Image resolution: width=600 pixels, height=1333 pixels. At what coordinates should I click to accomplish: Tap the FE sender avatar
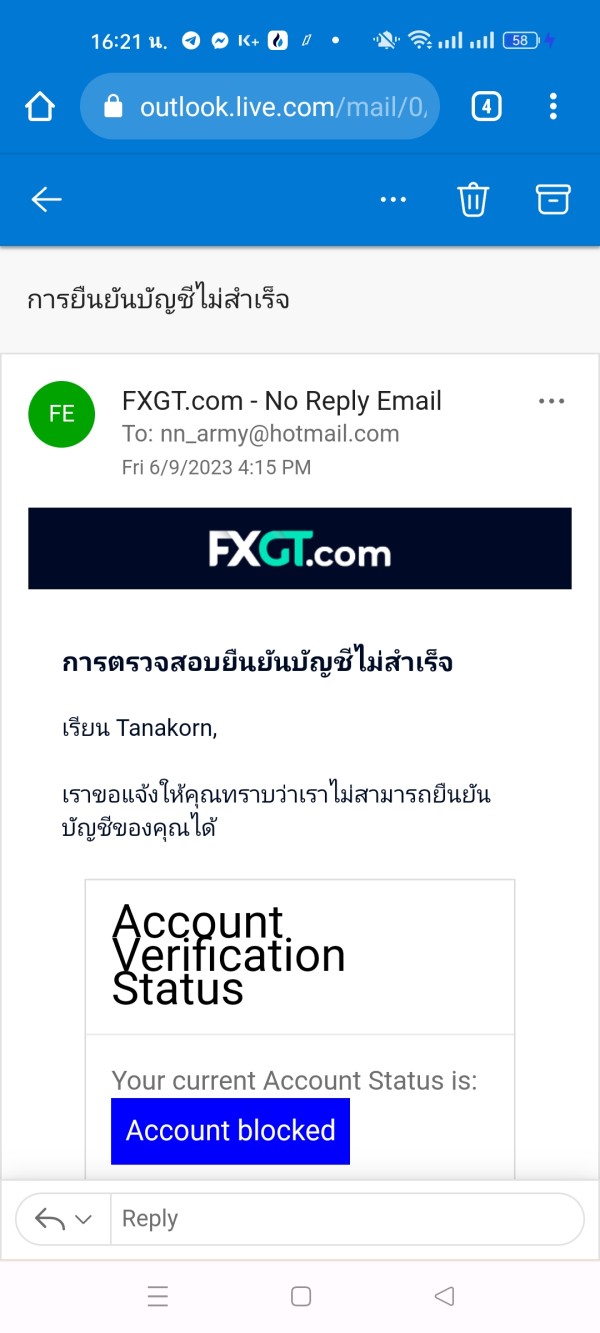[x=62, y=414]
